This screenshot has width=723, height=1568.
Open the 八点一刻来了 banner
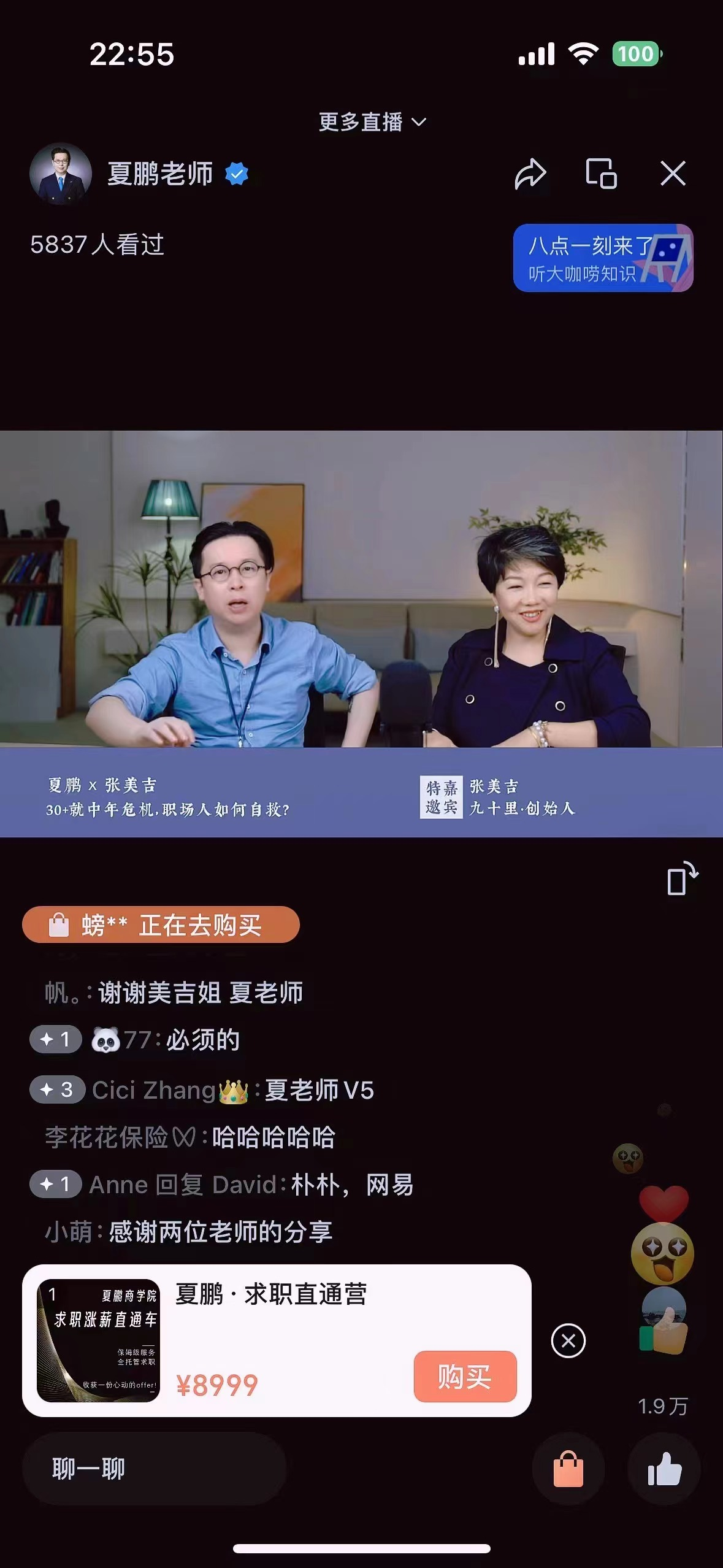pyautogui.click(x=603, y=258)
